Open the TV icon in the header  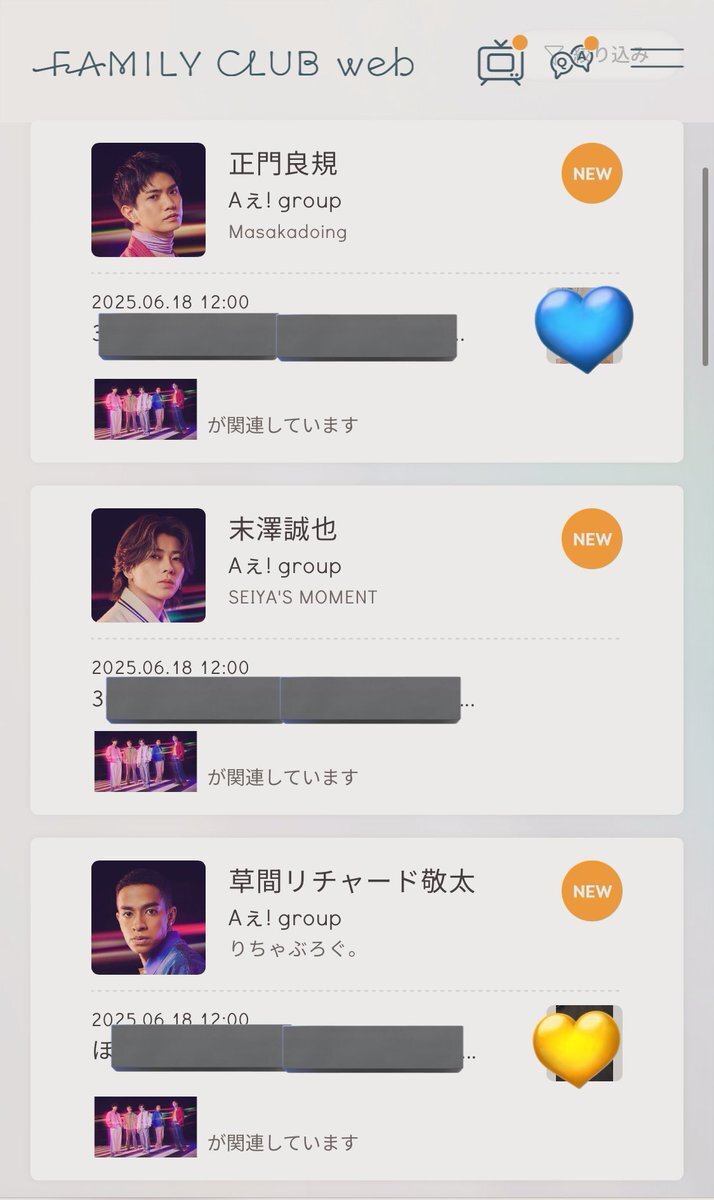click(x=500, y=63)
